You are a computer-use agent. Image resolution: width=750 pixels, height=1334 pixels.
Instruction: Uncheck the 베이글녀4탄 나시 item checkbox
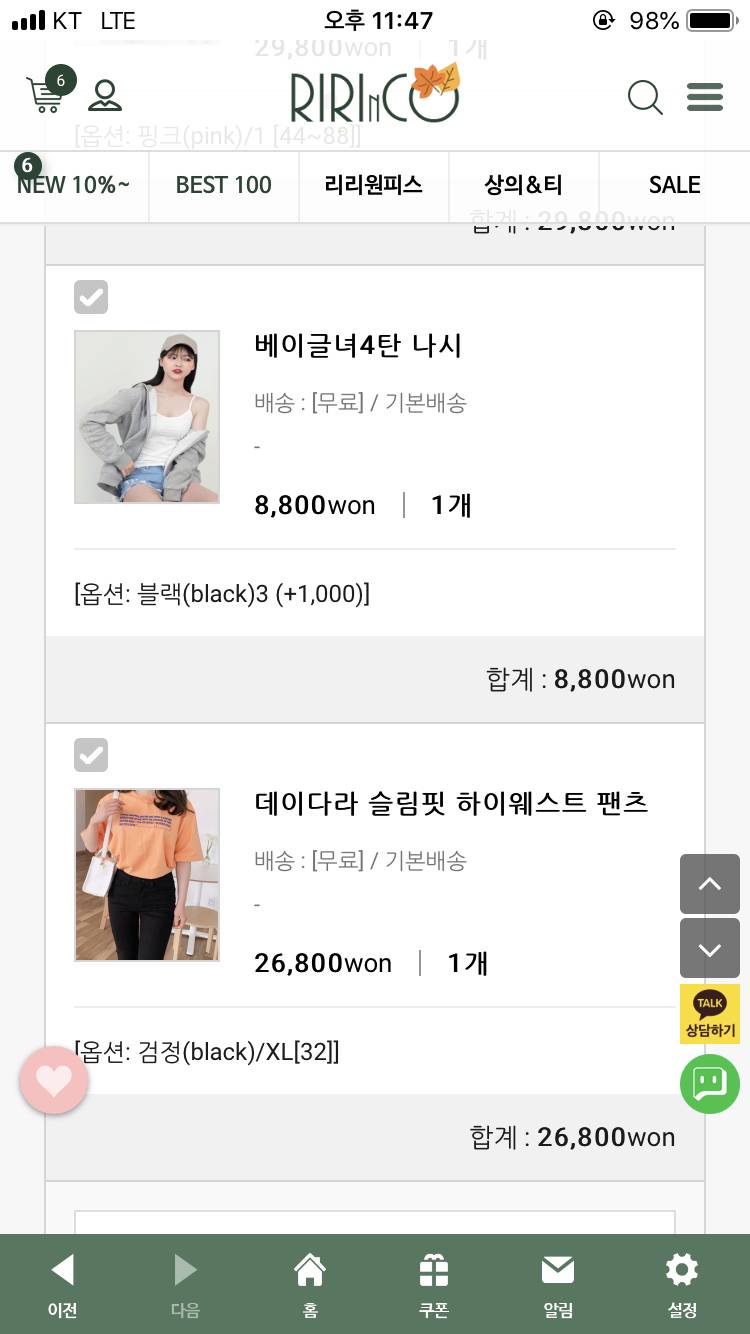[x=91, y=297]
